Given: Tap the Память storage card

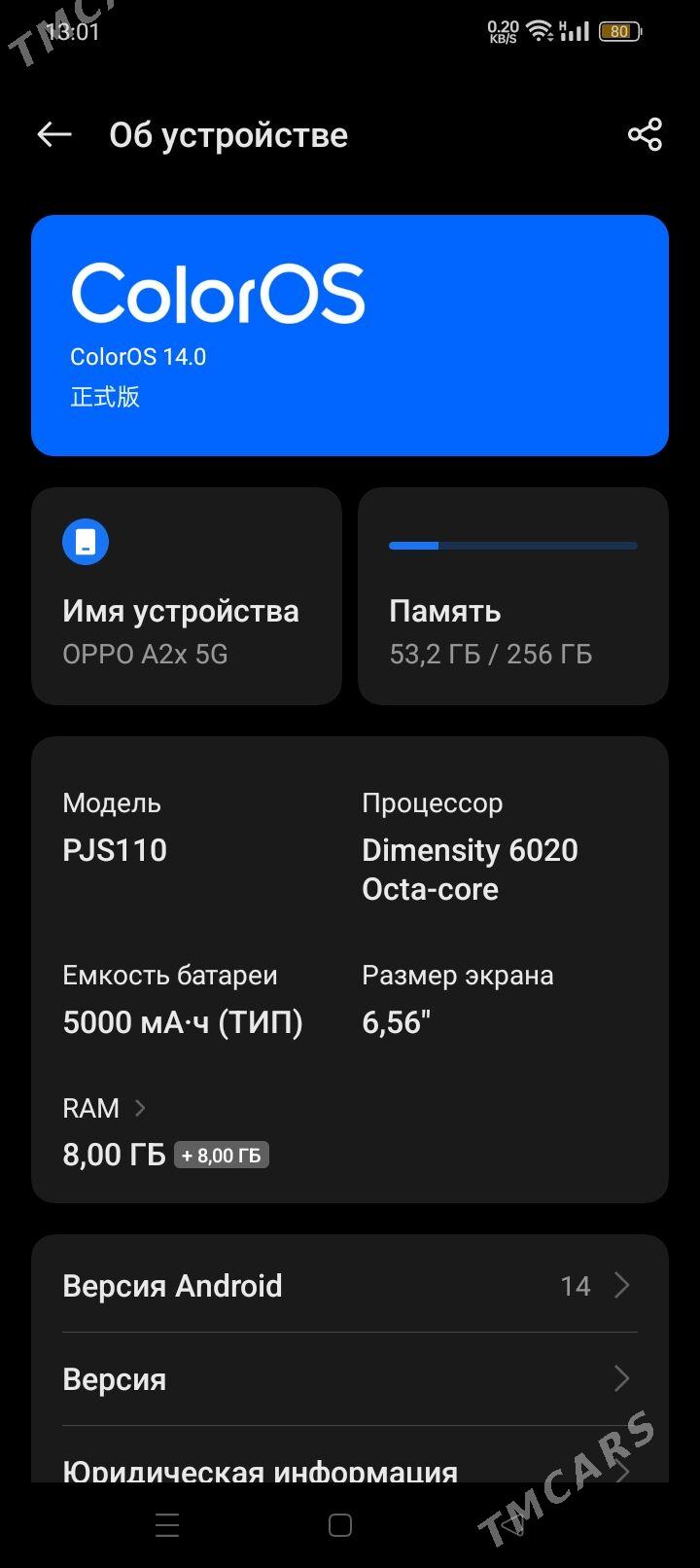Looking at the screenshot, I should click(512, 596).
